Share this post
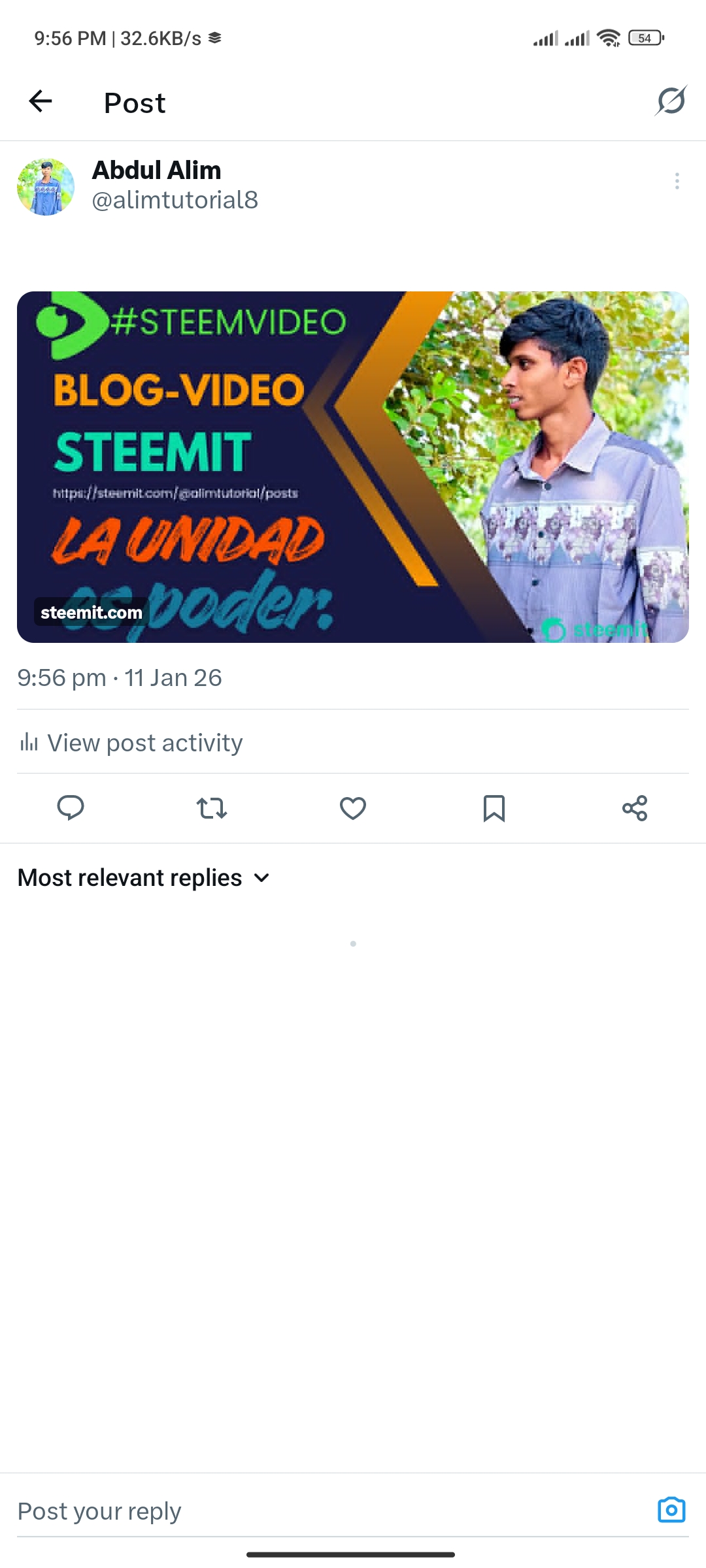 point(635,808)
